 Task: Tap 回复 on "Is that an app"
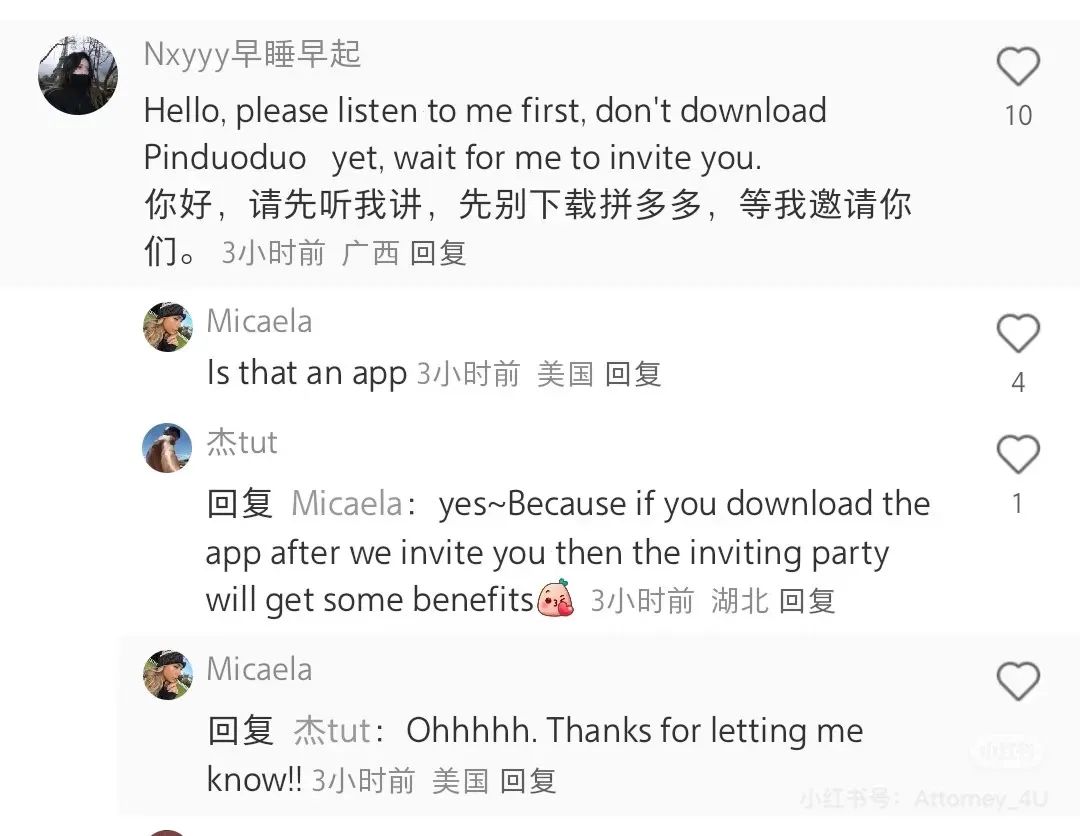click(x=633, y=374)
